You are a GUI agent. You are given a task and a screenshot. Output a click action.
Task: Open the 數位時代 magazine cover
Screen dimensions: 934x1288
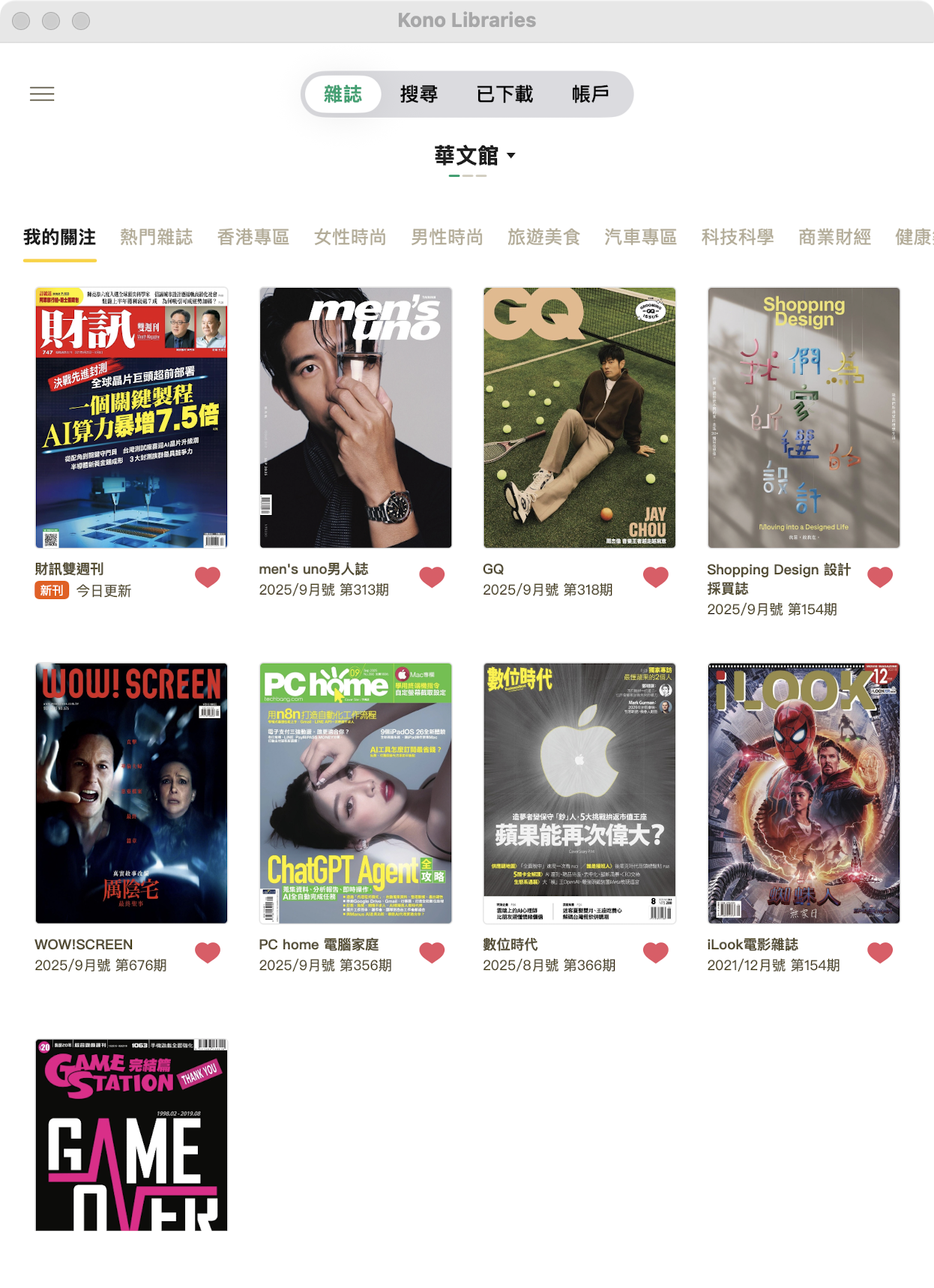tap(579, 793)
